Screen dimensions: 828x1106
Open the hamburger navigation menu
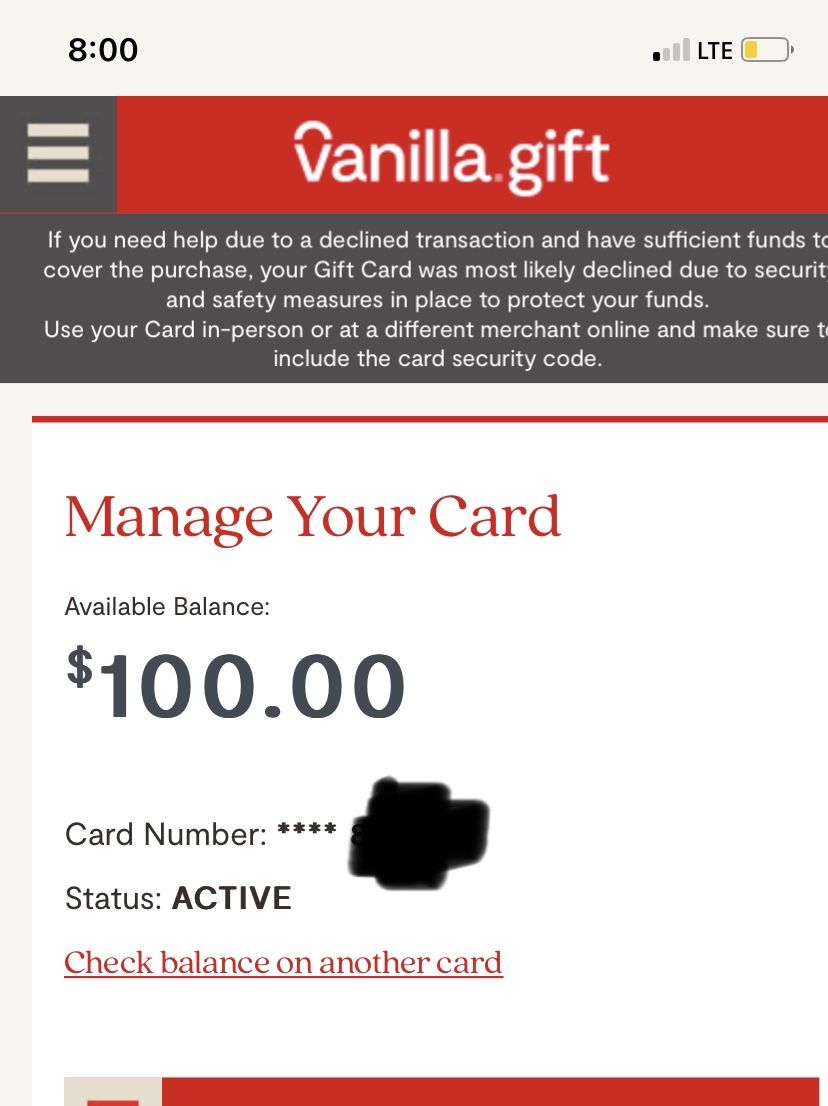(57, 154)
